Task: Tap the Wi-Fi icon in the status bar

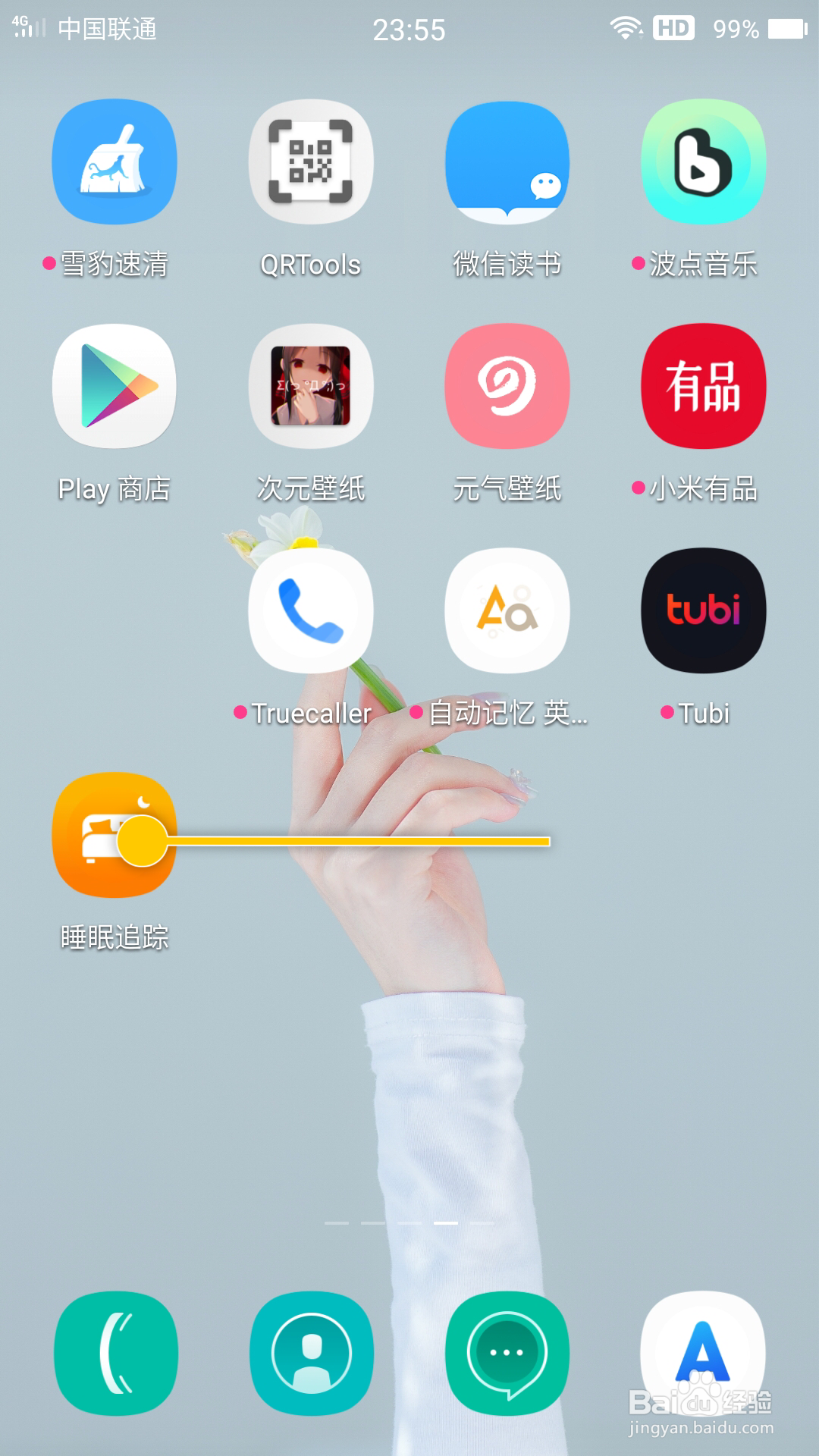Action: [626, 27]
